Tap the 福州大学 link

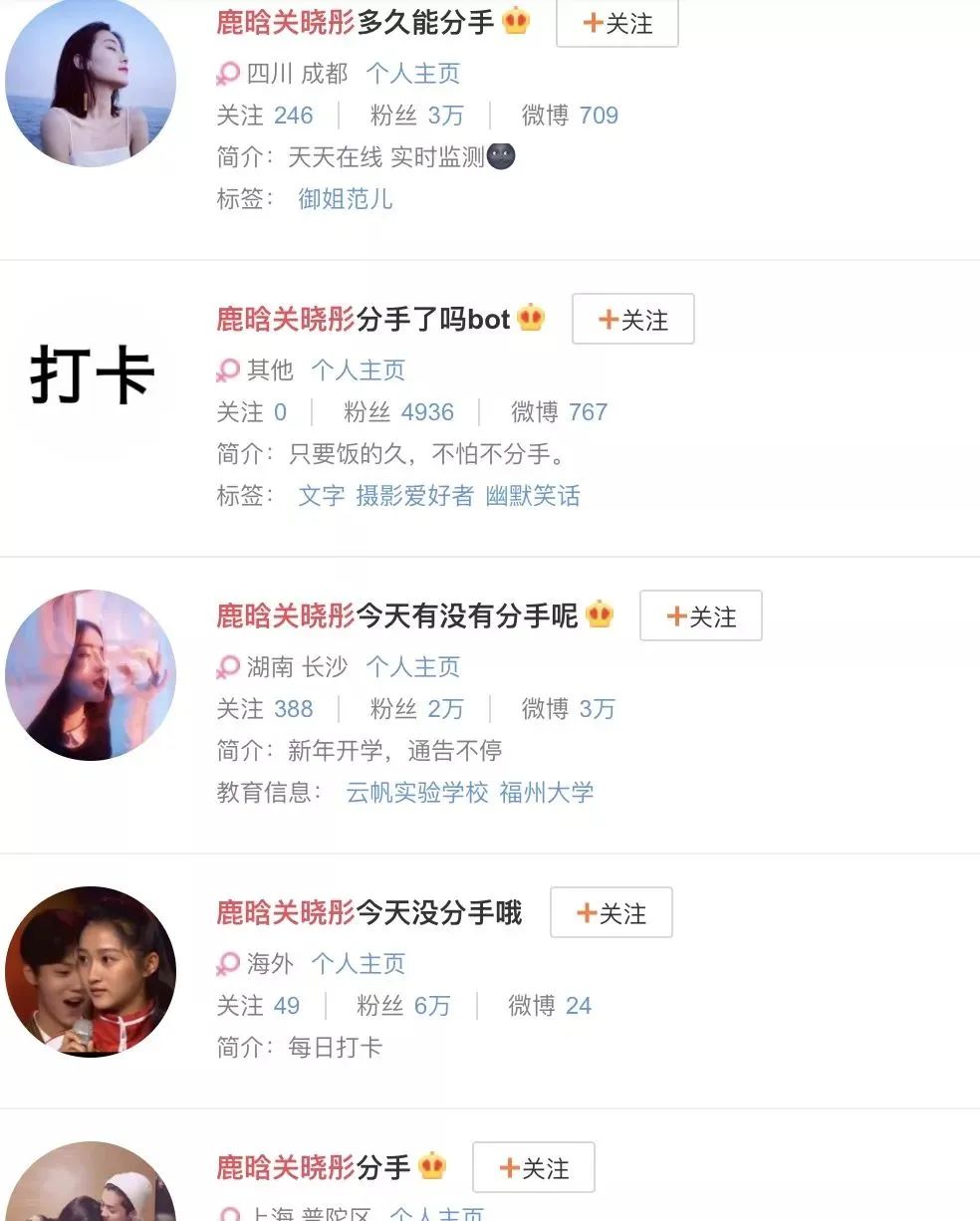tap(546, 793)
